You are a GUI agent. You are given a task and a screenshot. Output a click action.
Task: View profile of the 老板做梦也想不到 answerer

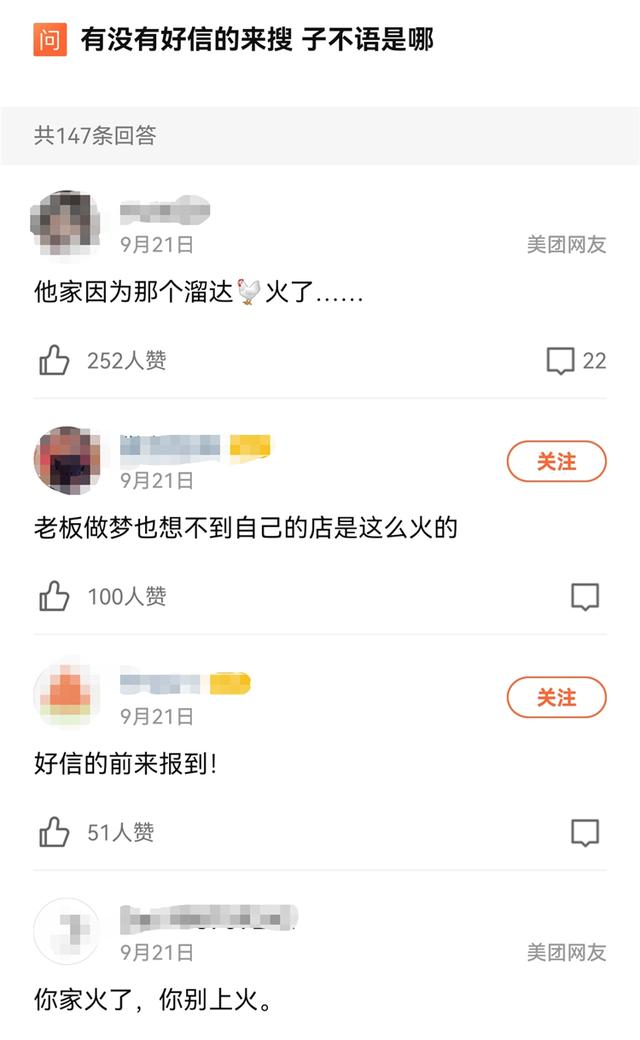pyautogui.click(x=67, y=461)
